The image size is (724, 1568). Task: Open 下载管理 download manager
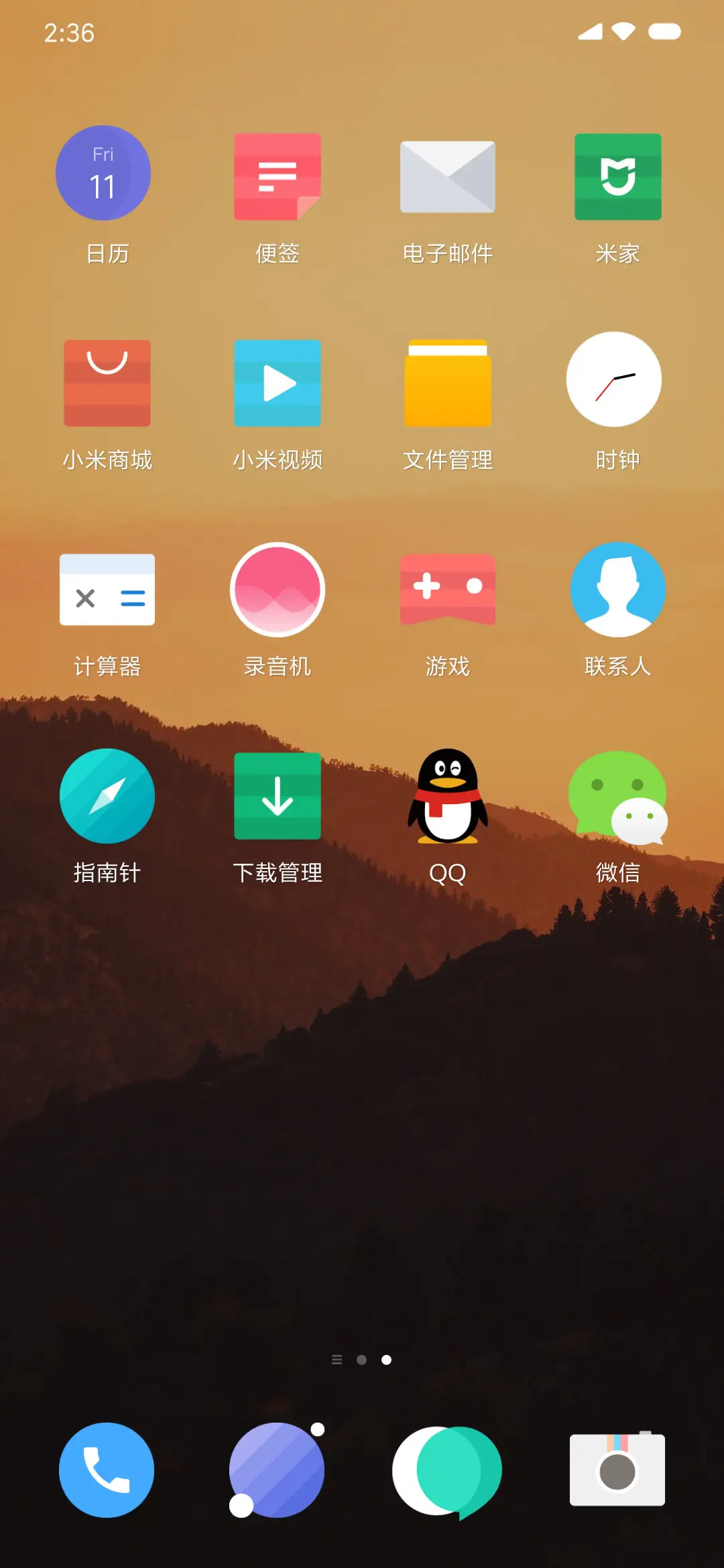pos(278,796)
